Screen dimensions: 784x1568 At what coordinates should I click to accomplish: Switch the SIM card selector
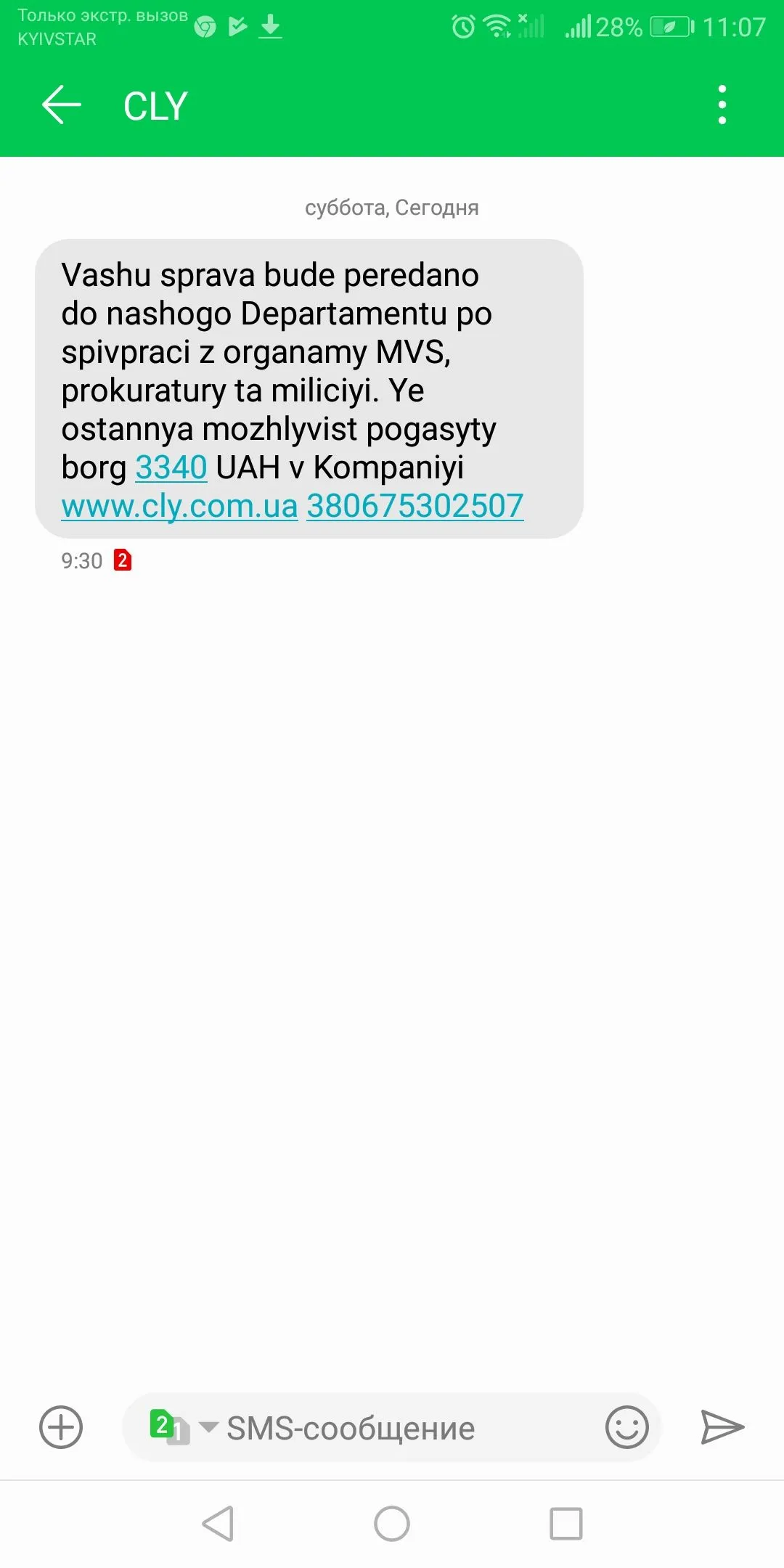point(179,1427)
